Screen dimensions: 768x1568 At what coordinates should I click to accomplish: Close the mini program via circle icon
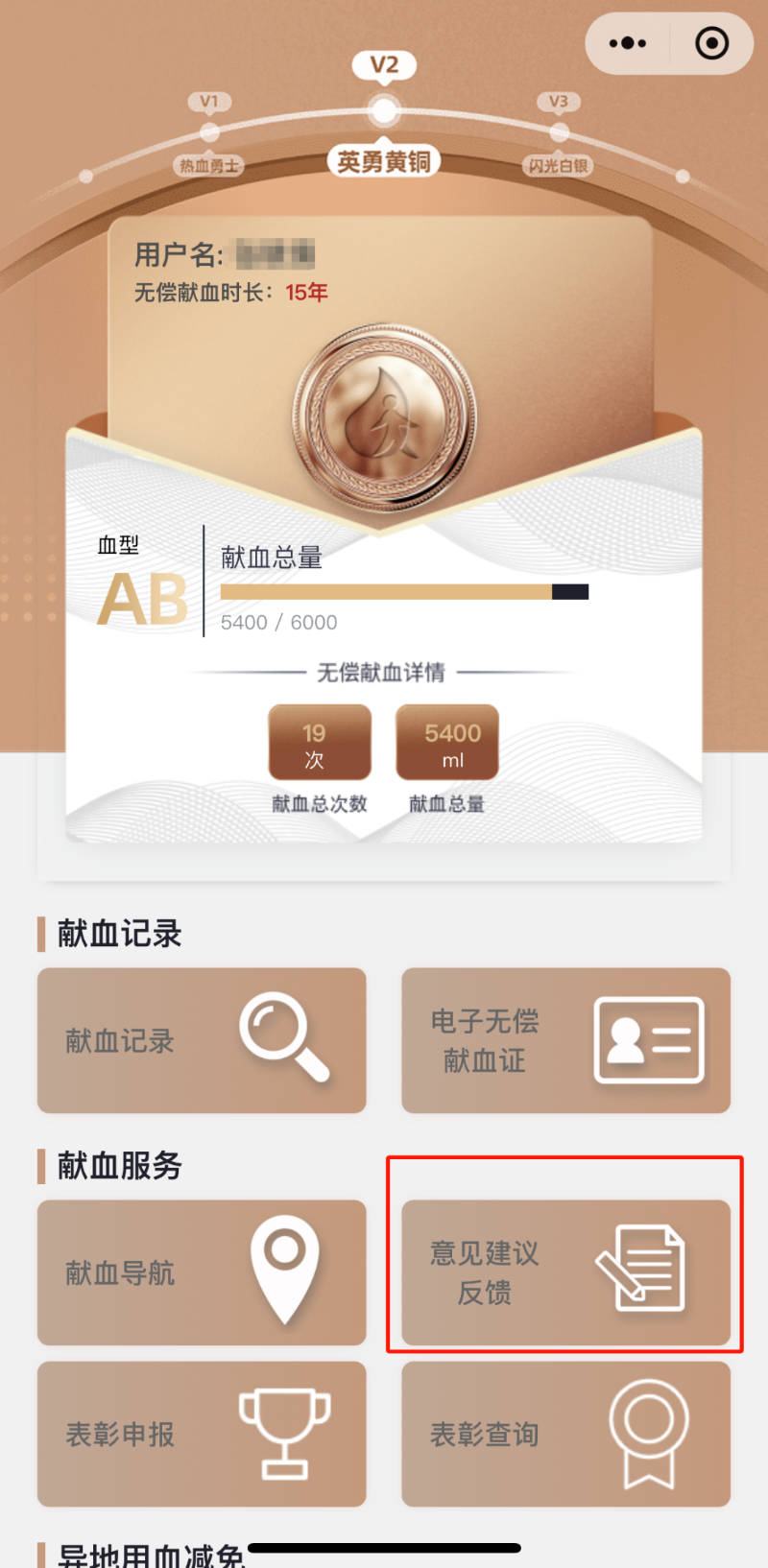tap(711, 43)
